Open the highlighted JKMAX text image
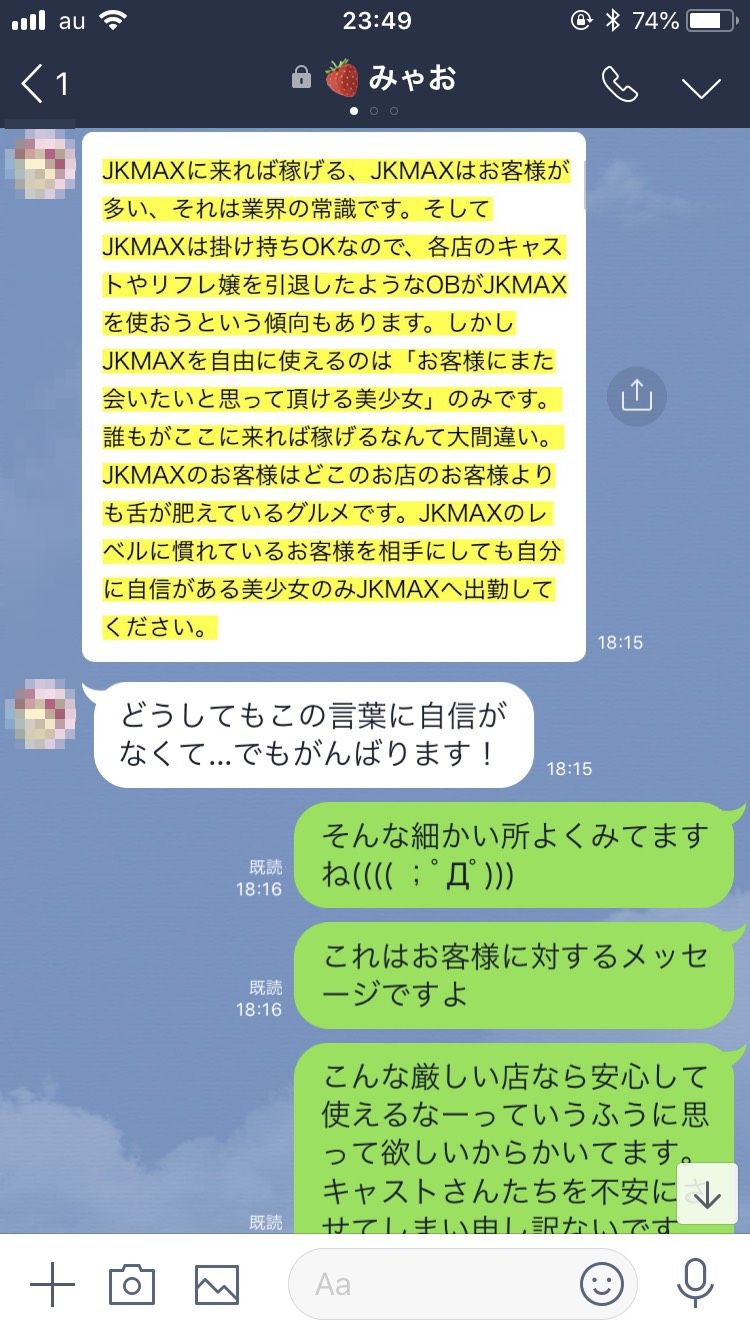The image size is (750, 1334). pos(333,396)
